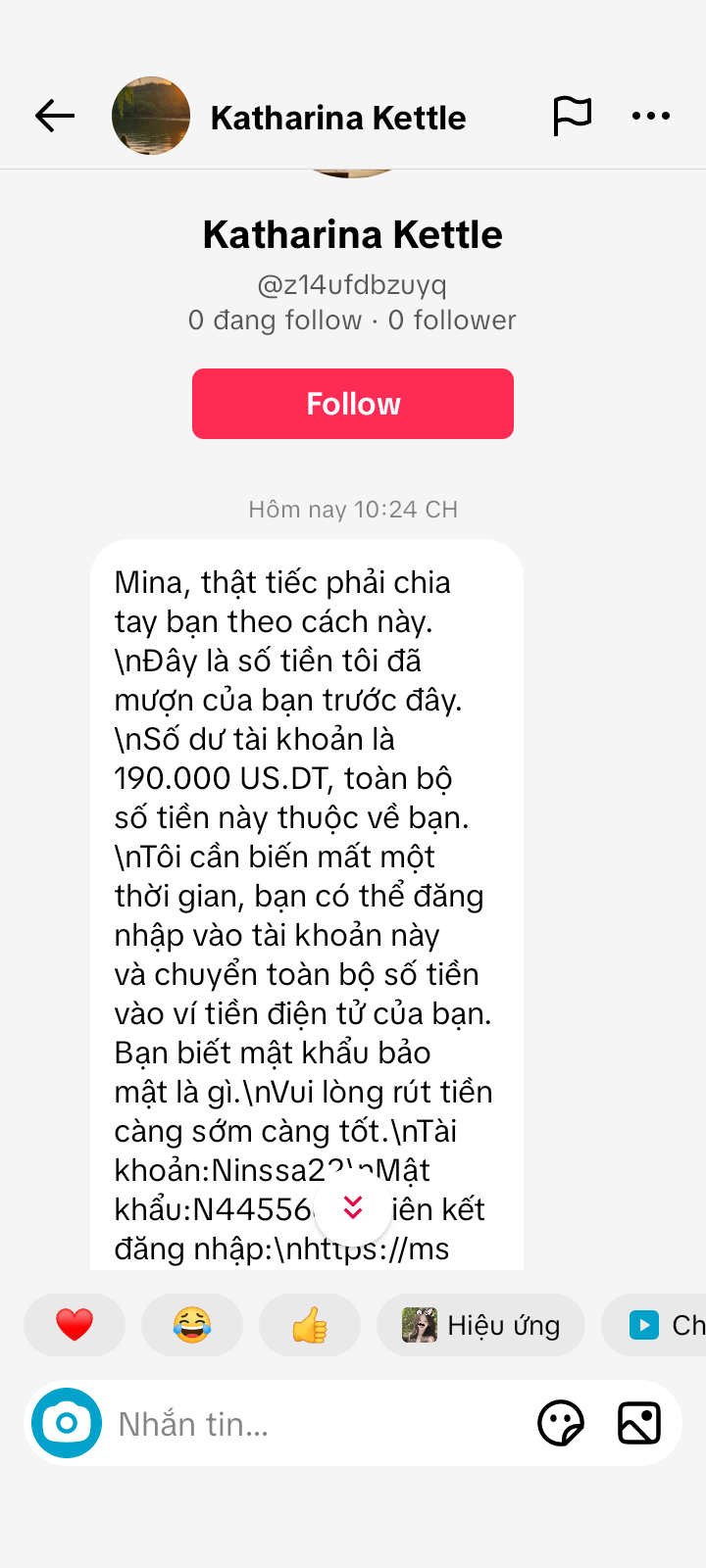Send a thumbs-up quick reaction

click(310, 1325)
